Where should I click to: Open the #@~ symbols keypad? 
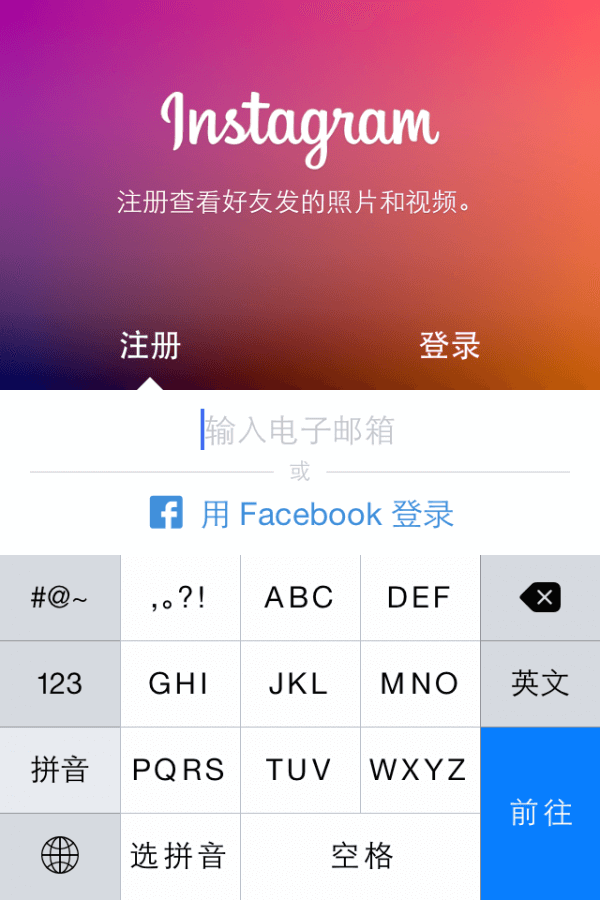pos(60,598)
